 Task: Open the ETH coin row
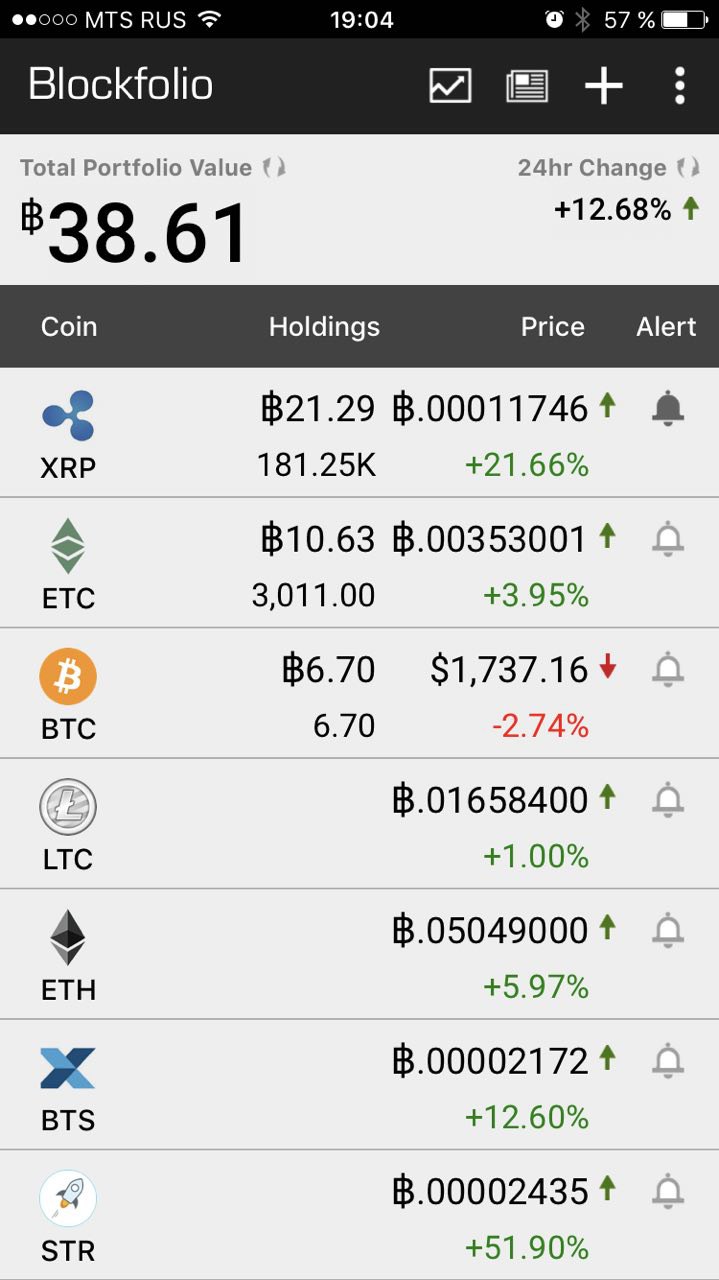[359, 955]
